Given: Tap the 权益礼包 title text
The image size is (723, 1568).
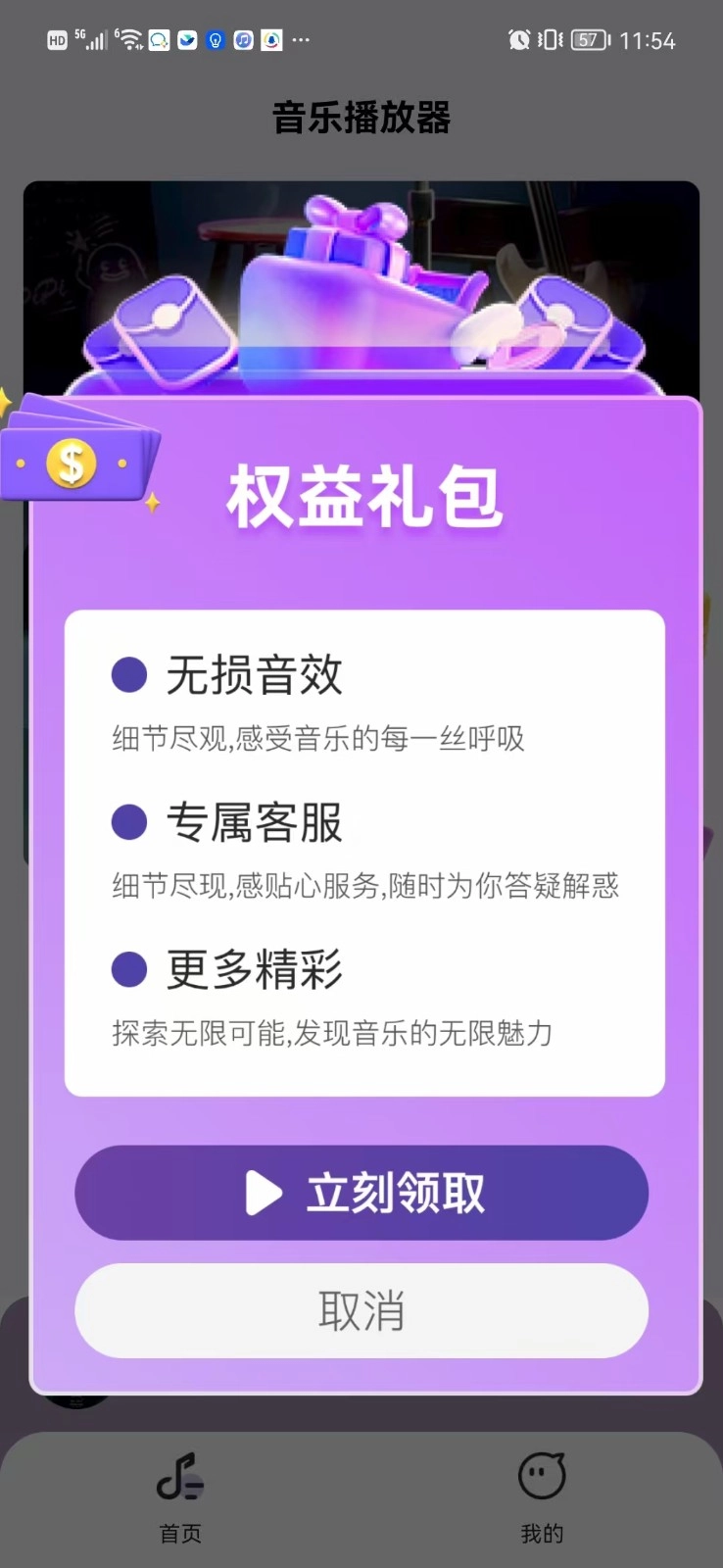Looking at the screenshot, I should [361, 497].
